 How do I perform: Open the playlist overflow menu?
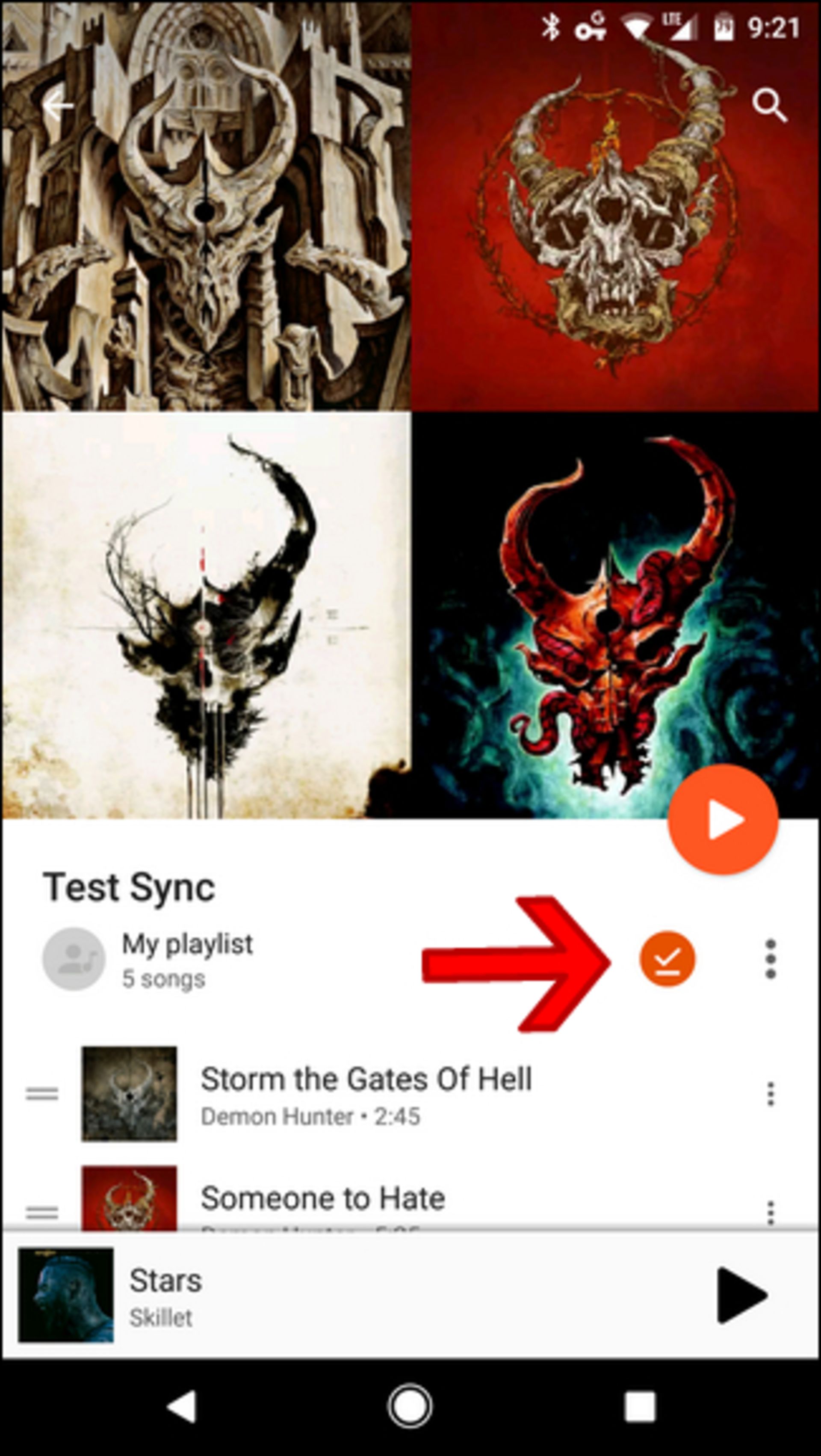770,959
